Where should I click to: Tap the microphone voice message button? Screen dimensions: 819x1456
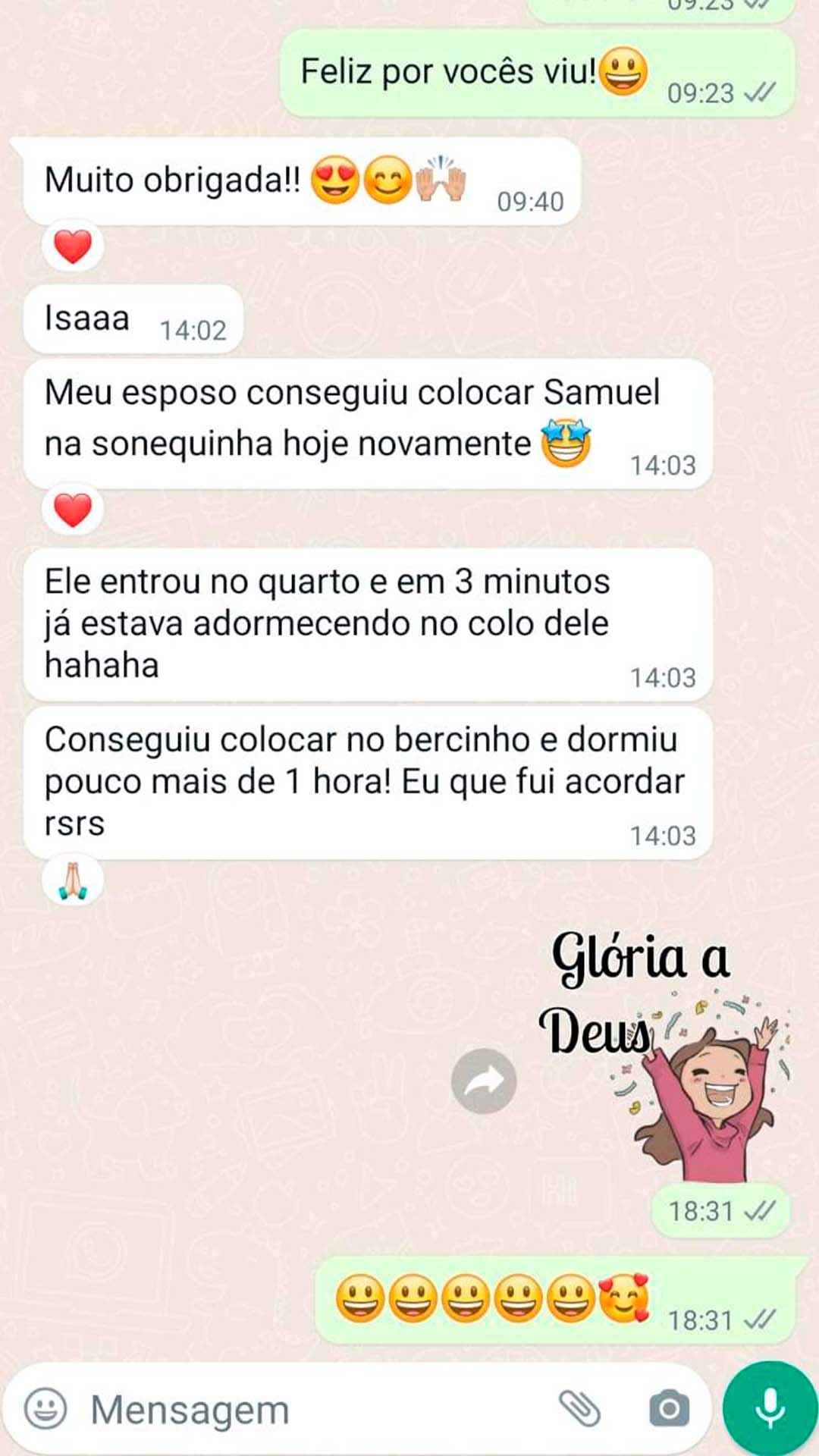[770, 1408]
